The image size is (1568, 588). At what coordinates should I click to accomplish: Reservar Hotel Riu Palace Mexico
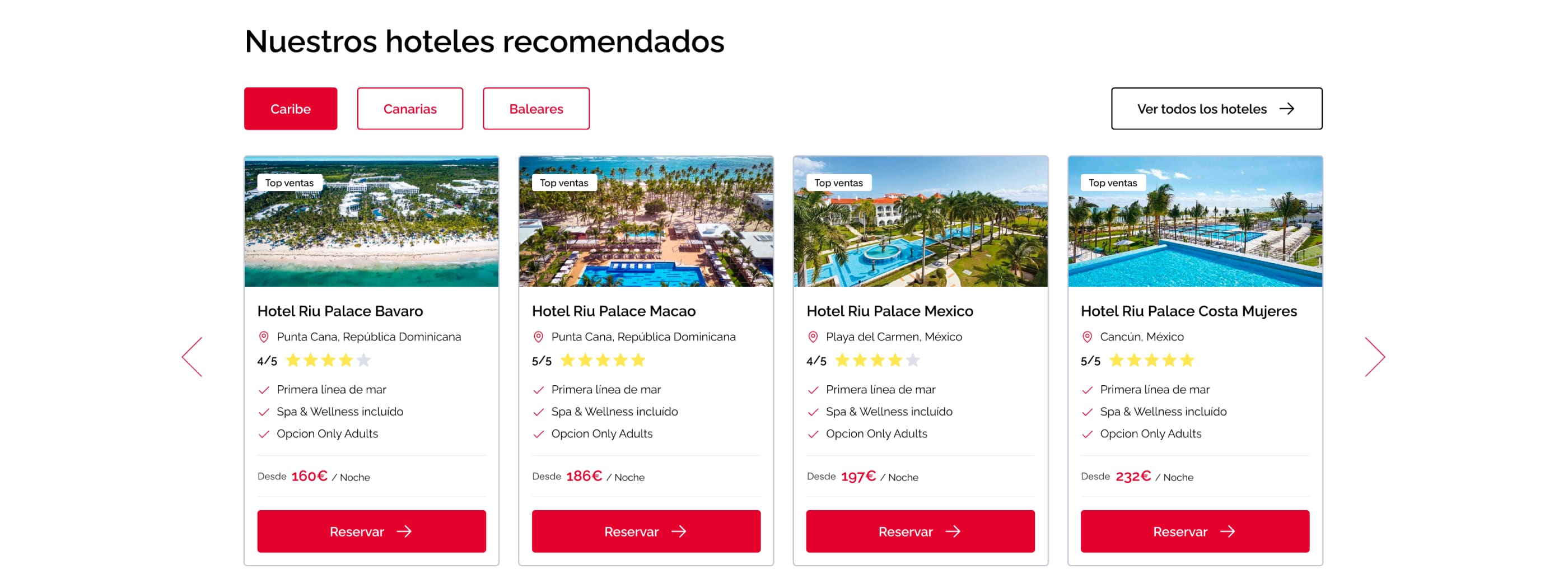pyautogui.click(x=920, y=531)
